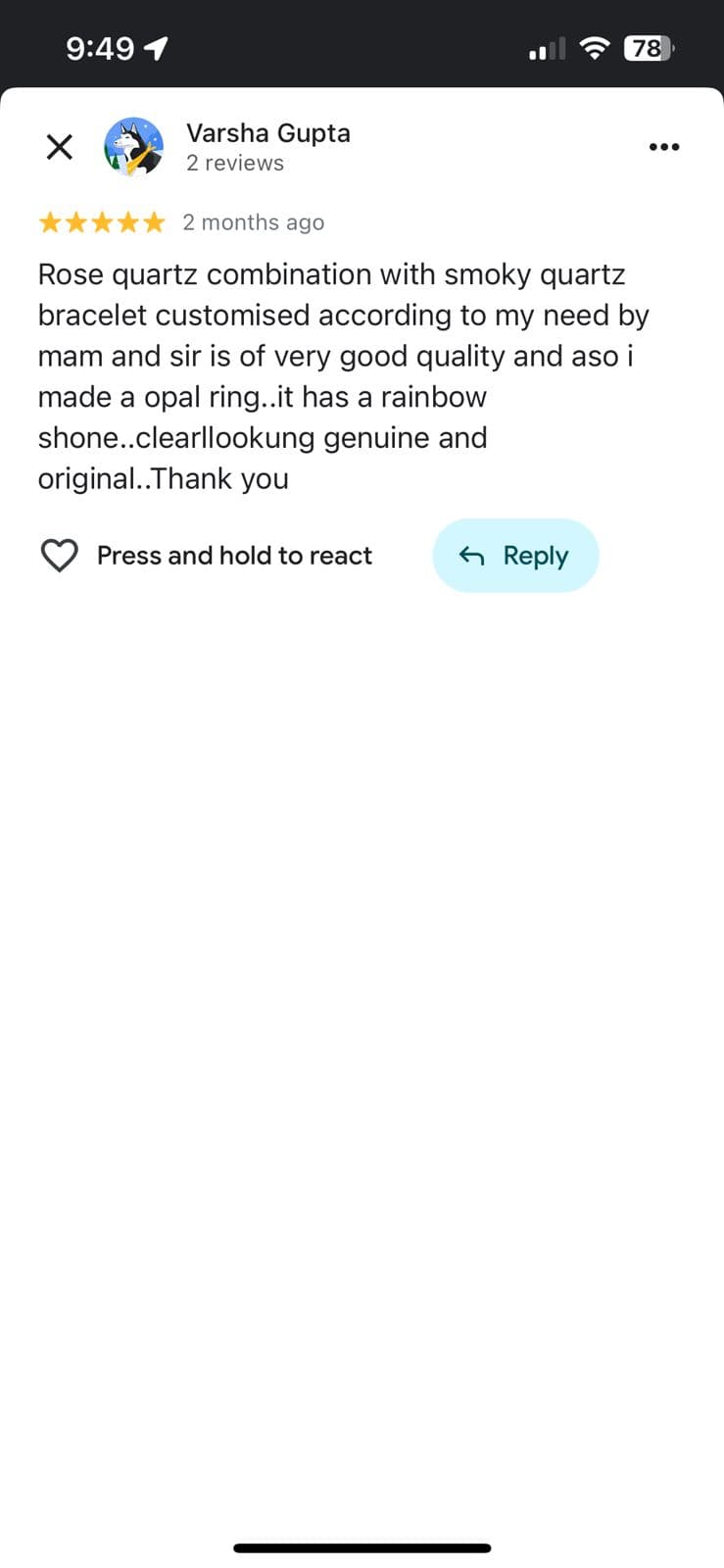724x1568 pixels.
Task: Select the review text body
Action: tap(343, 375)
